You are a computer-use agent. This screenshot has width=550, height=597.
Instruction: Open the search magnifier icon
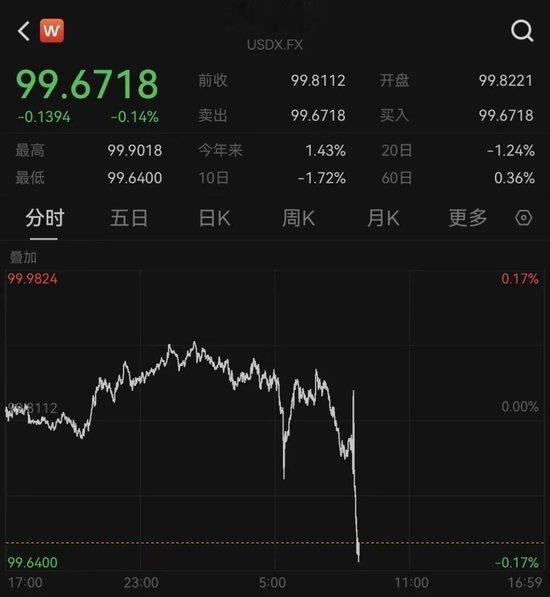(522, 31)
